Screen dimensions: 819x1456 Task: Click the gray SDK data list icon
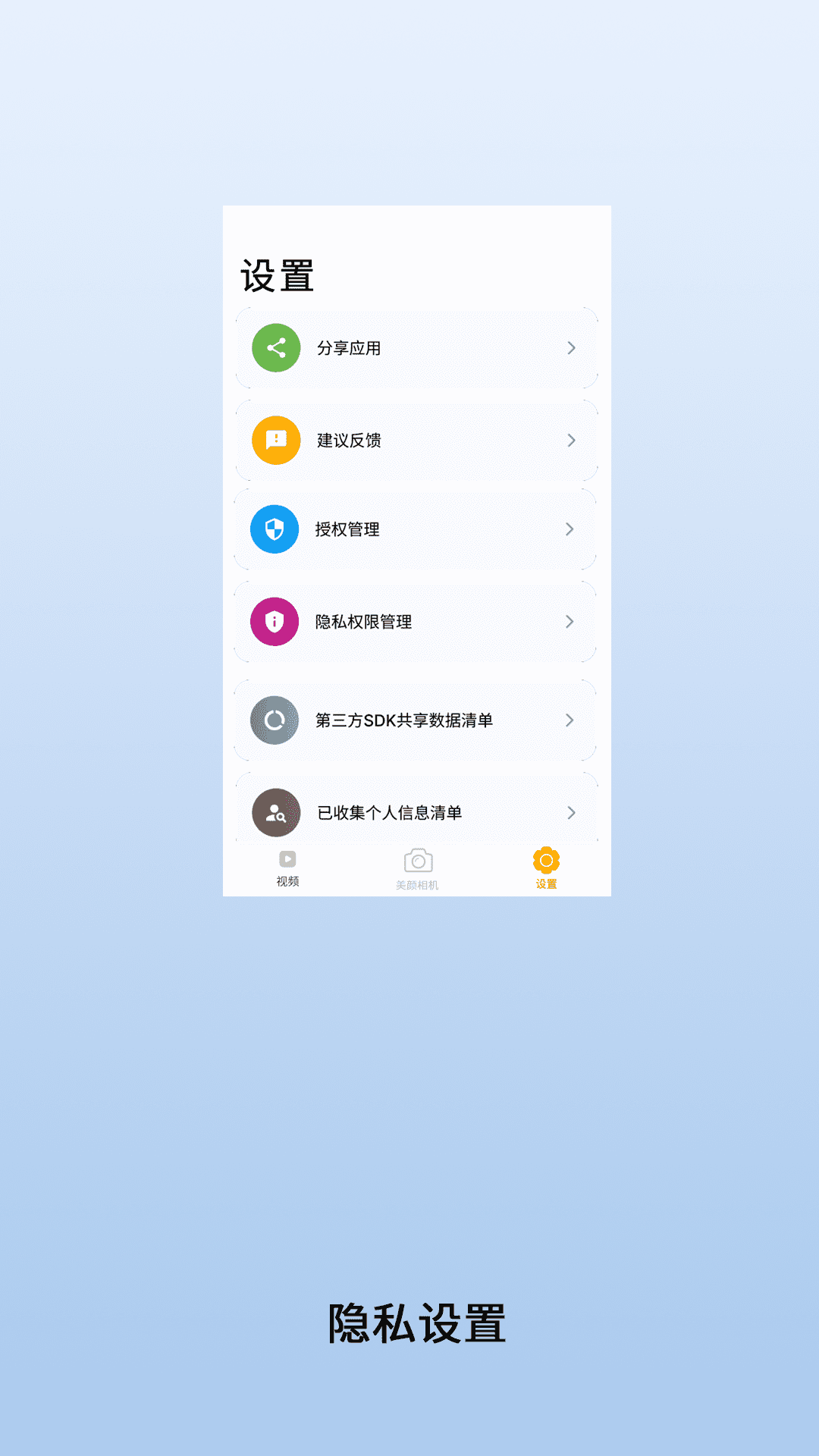click(x=275, y=720)
